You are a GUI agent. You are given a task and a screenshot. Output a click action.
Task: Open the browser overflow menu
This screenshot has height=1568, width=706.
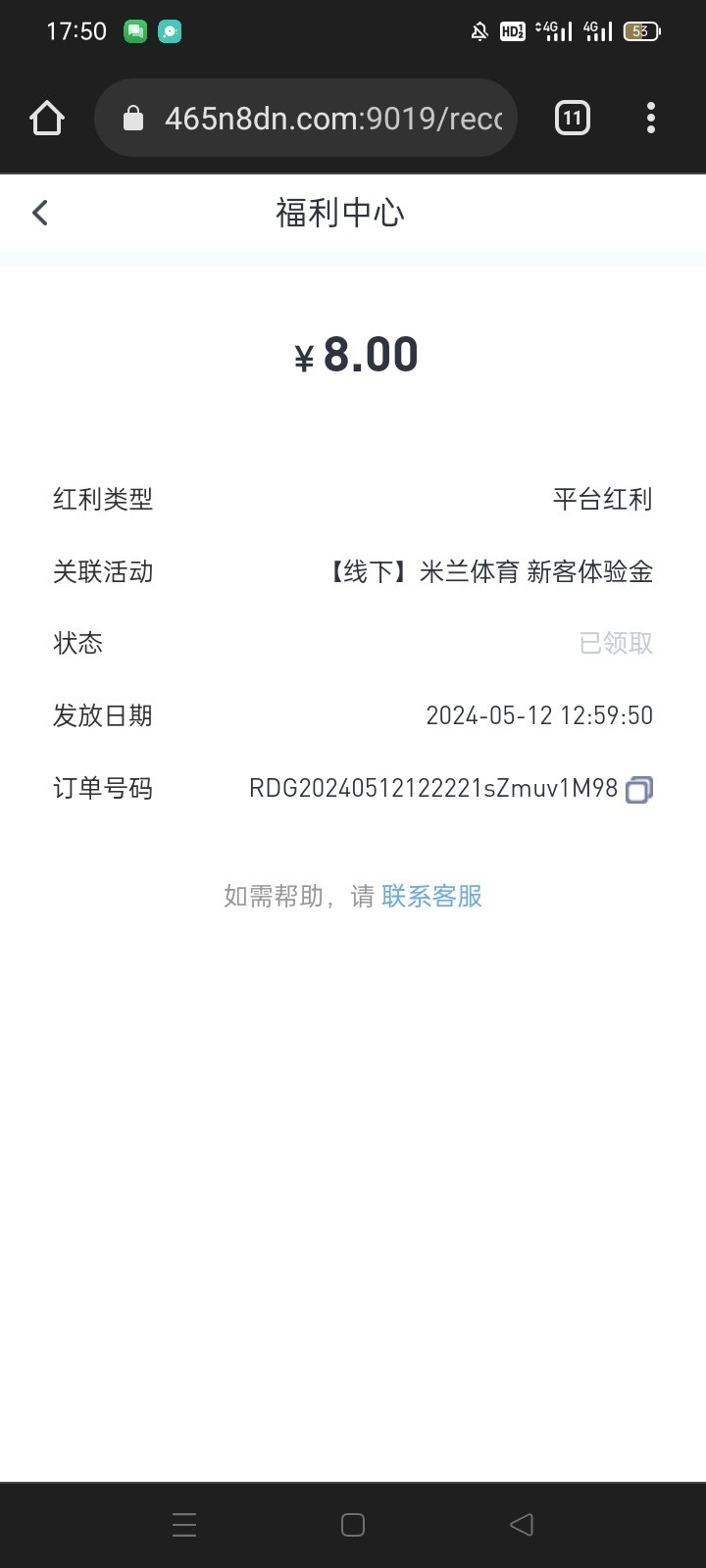point(651,119)
